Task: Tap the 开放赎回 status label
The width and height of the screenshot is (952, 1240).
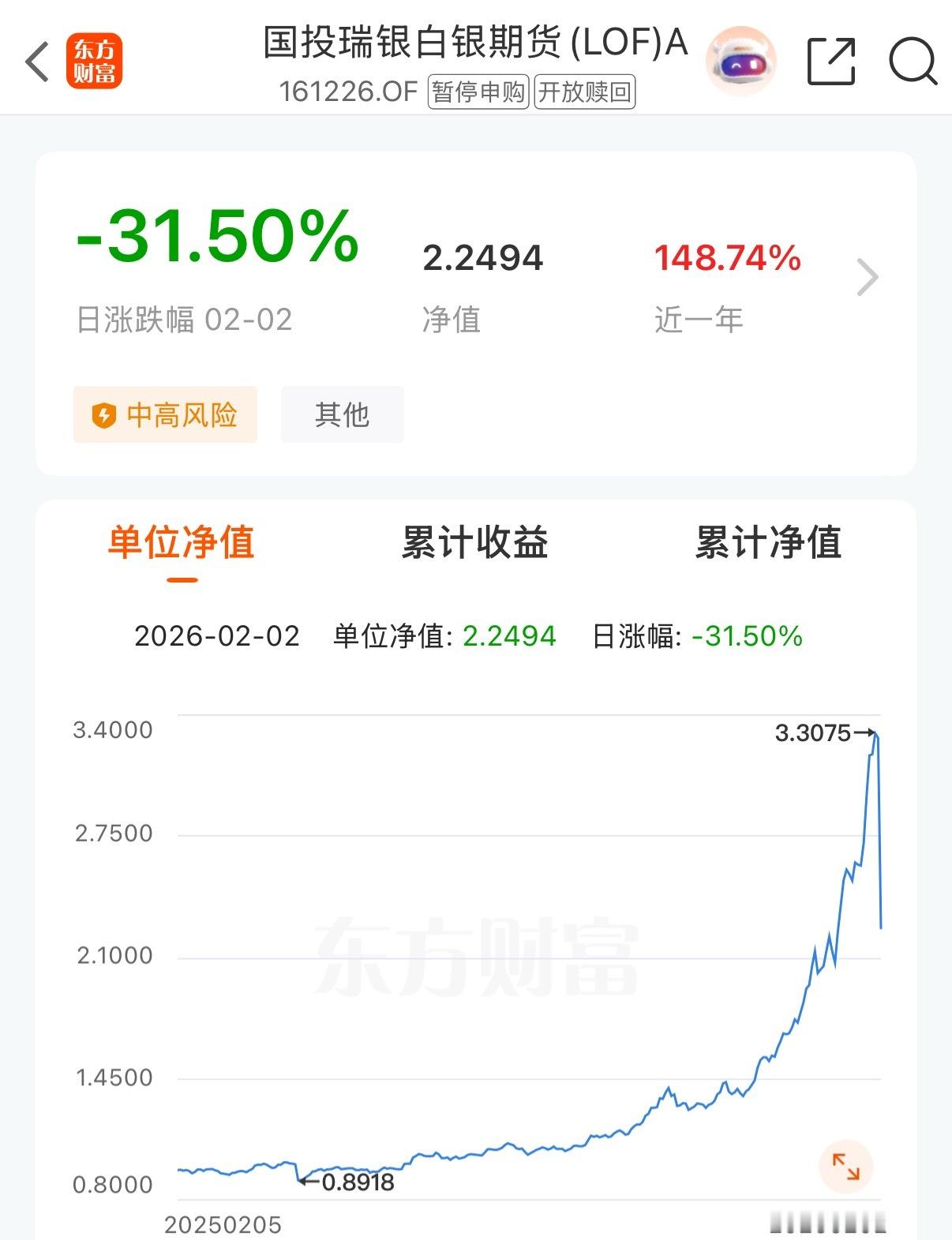Action: (585, 91)
